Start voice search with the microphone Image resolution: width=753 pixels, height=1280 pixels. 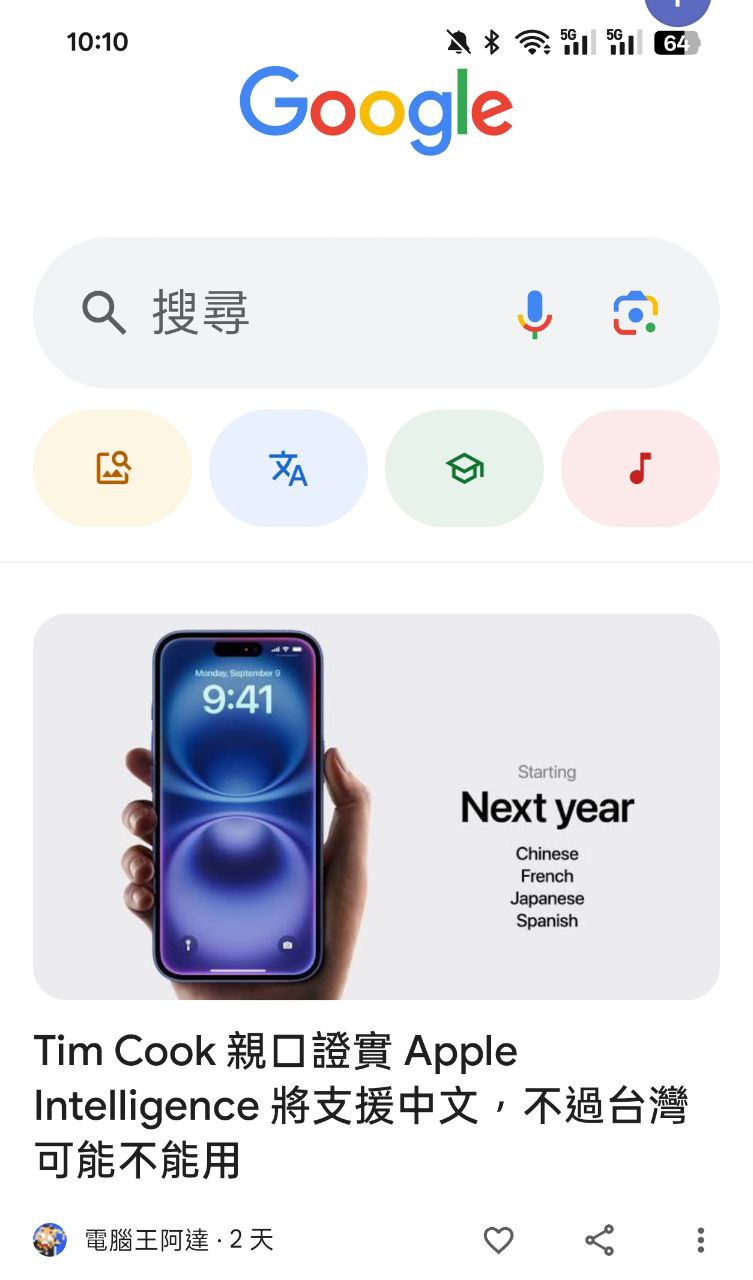[x=535, y=313]
